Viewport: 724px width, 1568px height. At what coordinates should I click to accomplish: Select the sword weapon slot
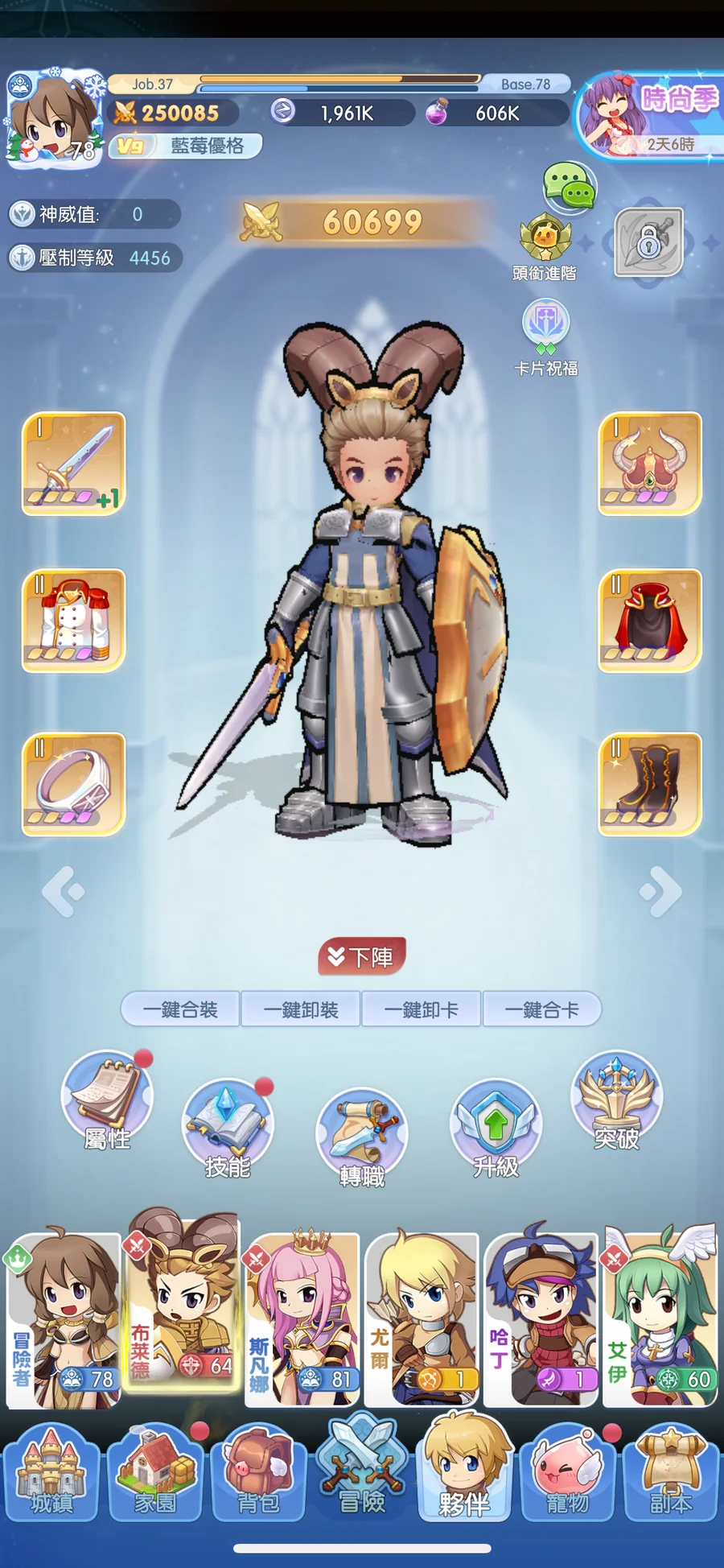click(x=73, y=464)
